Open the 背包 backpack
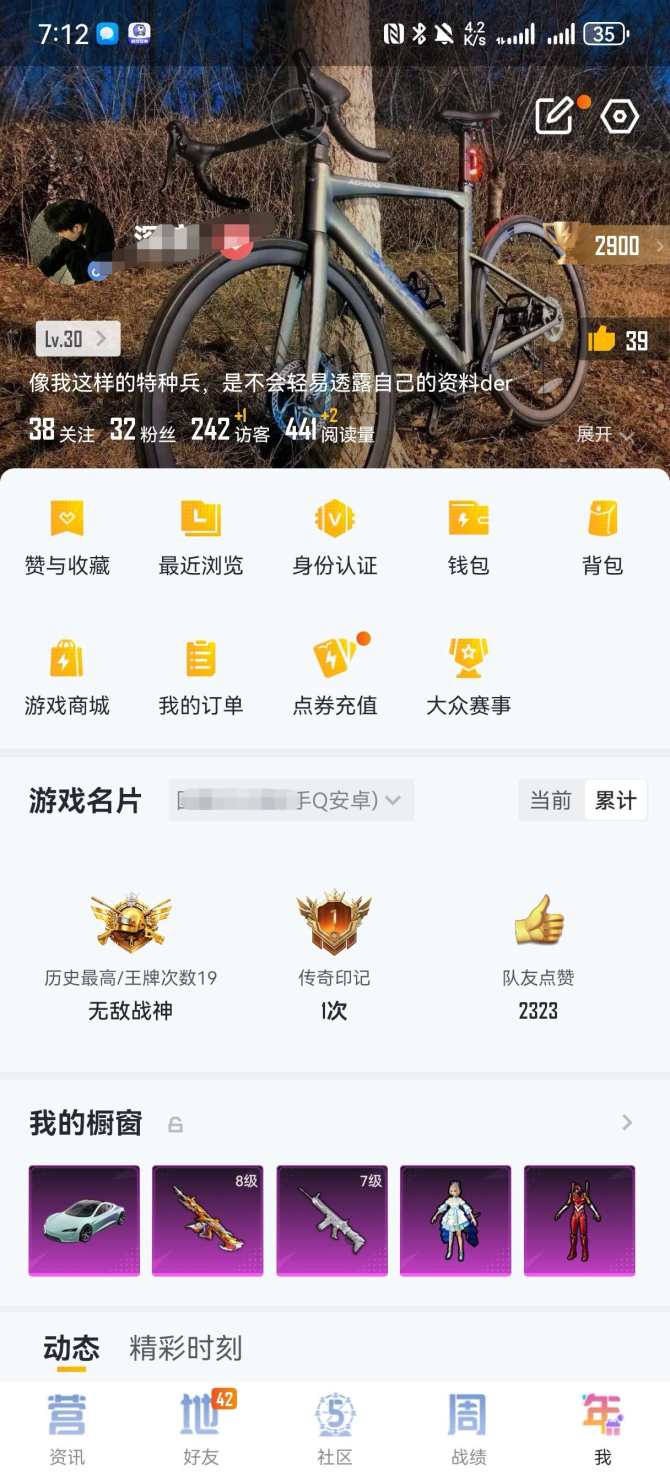 (602, 538)
